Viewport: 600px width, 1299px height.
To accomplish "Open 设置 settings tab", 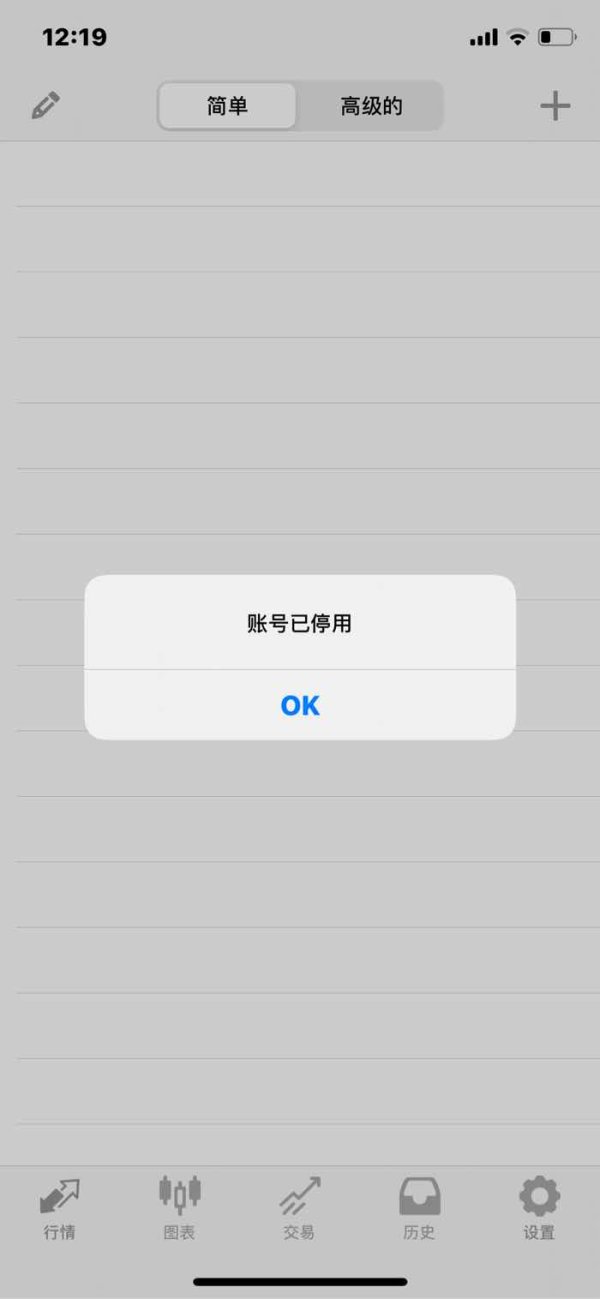I will 539,1209.
